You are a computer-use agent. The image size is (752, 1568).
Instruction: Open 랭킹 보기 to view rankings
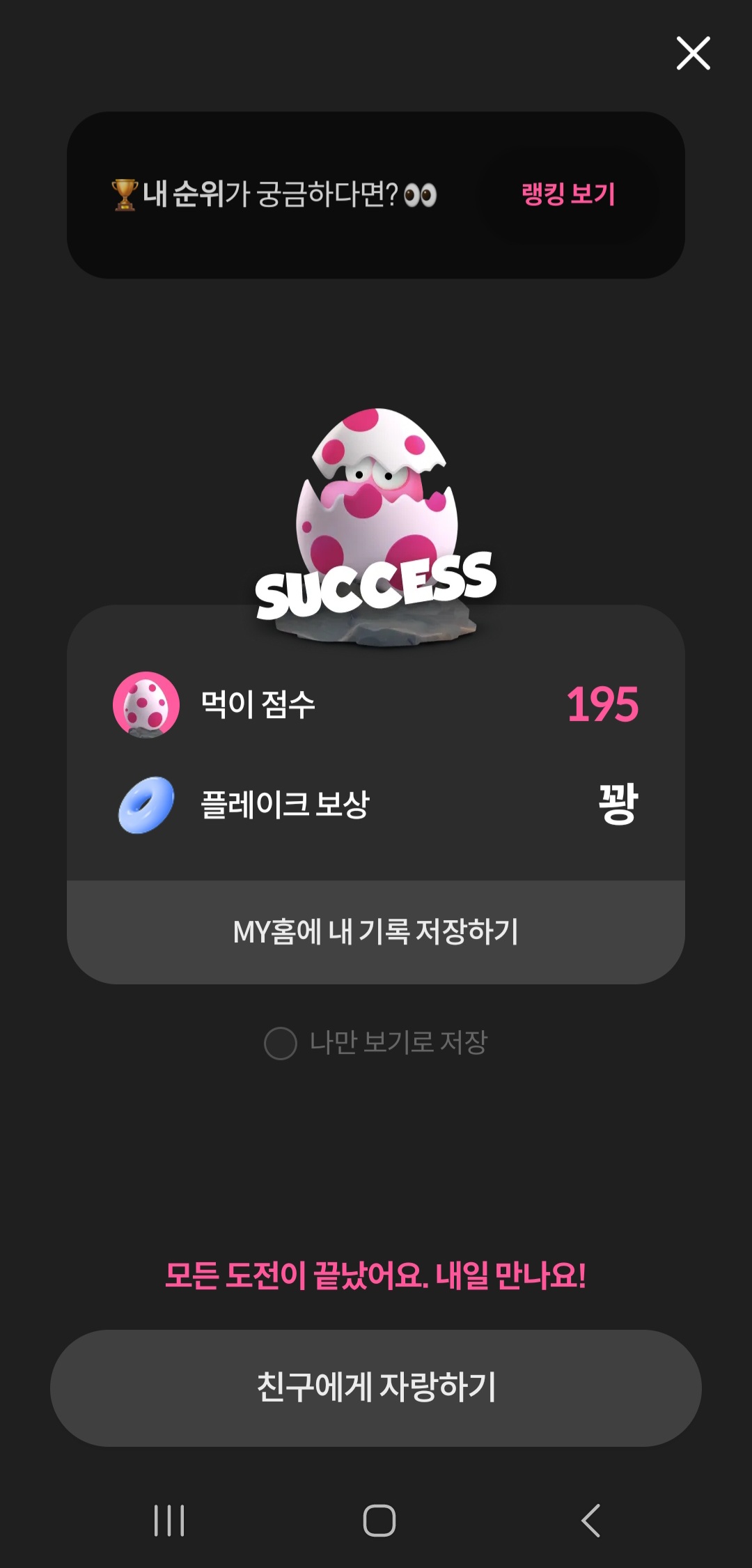(x=568, y=194)
